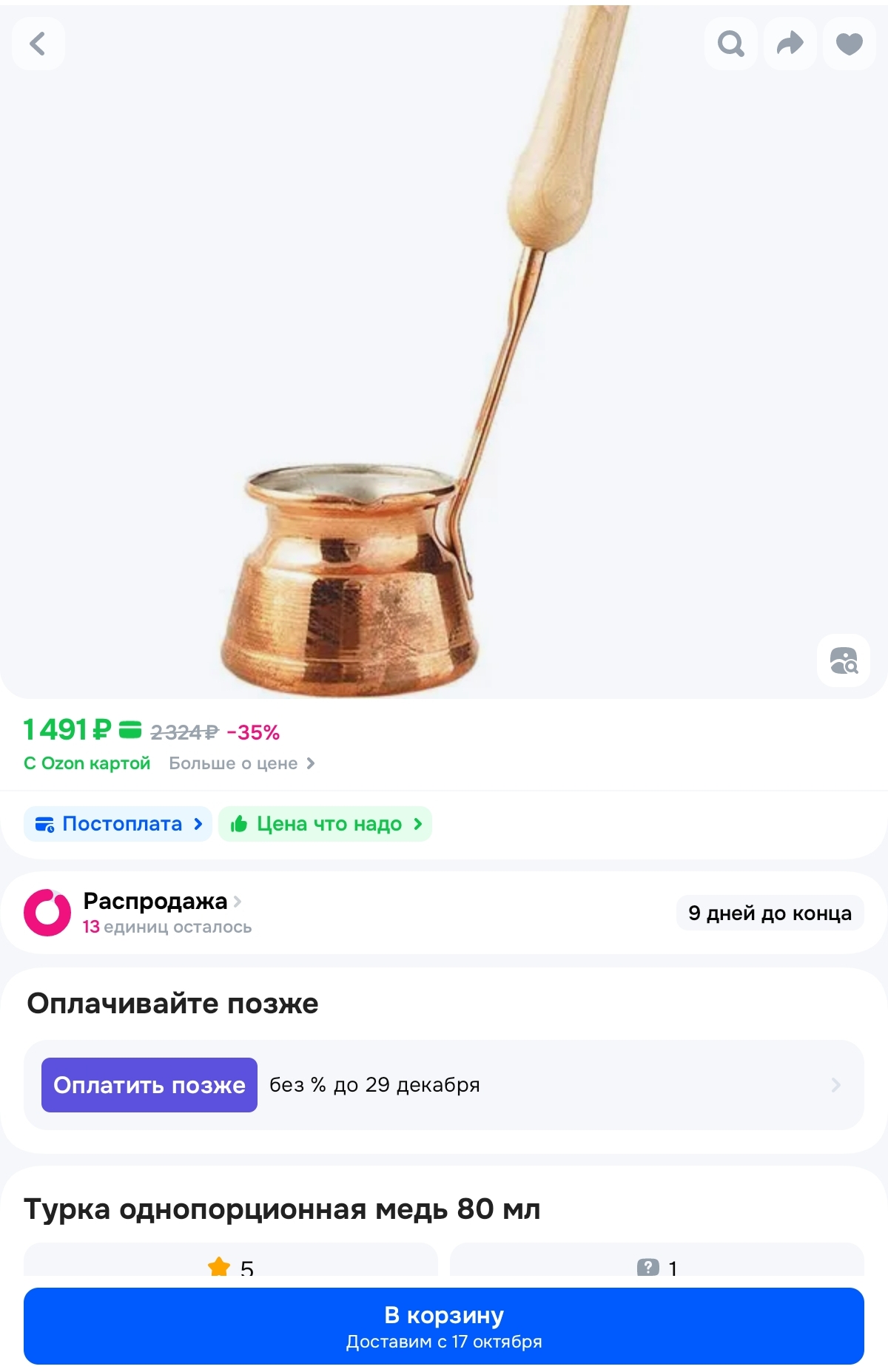This screenshot has height=1372, width=888.
Task: Open "Больше о цене" details
Action: pyautogui.click(x=241, y=763)
